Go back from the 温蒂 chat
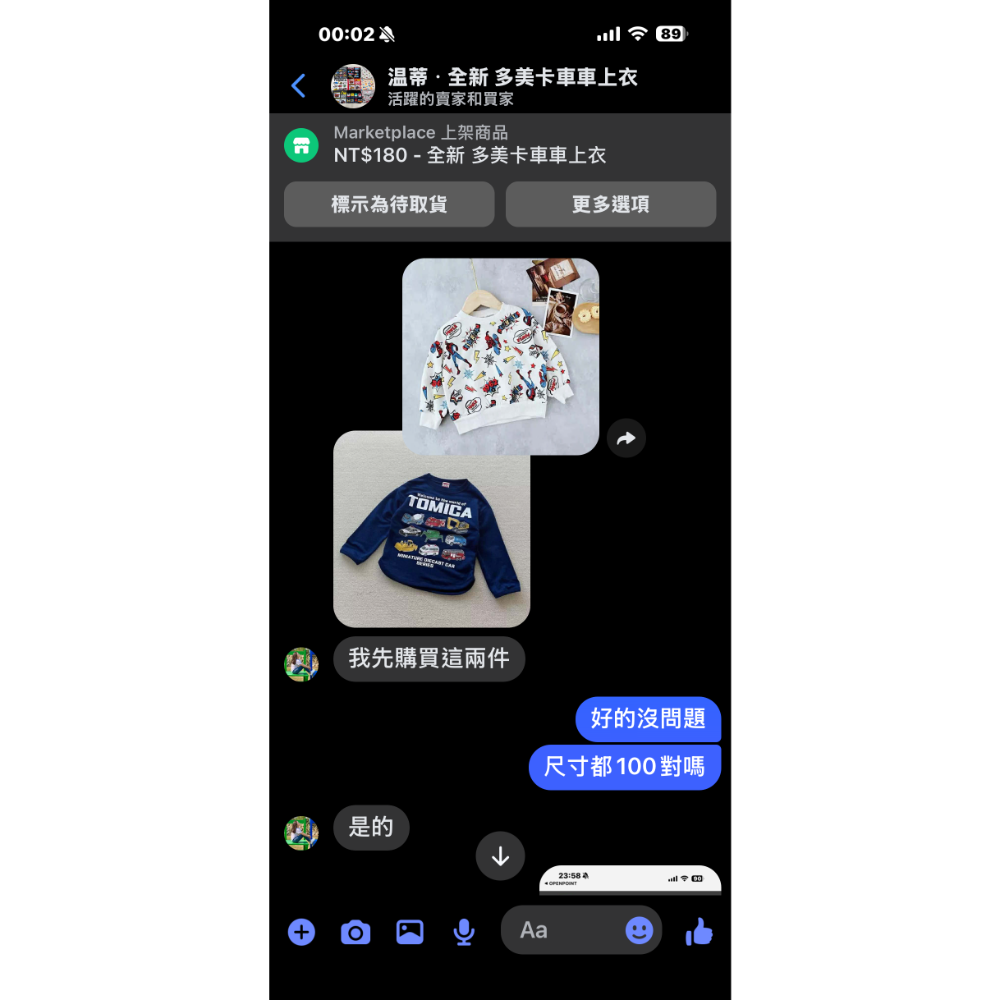The width and height of the screenshot is (1000, 1000). tap(298, 86)
